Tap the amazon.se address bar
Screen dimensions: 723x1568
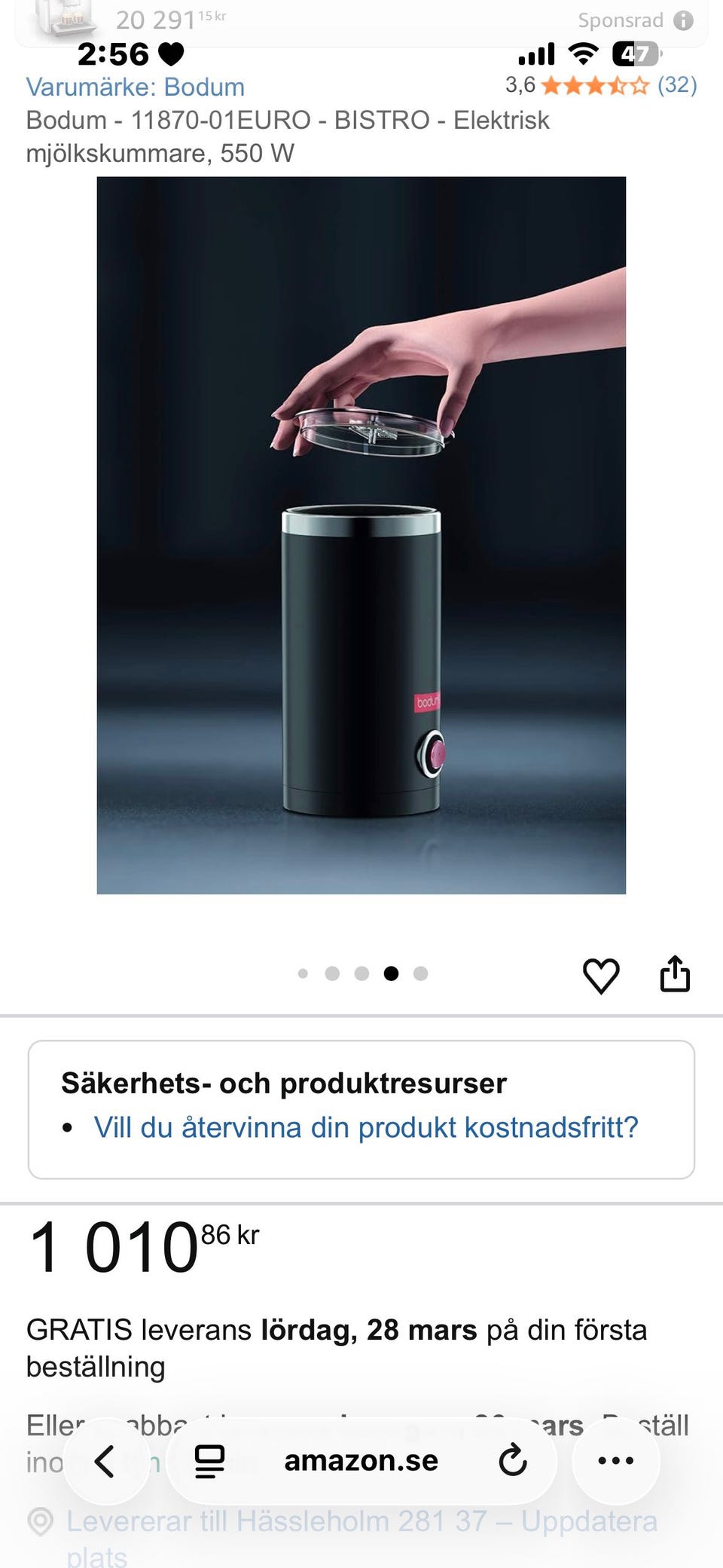tap(361, 1459)
